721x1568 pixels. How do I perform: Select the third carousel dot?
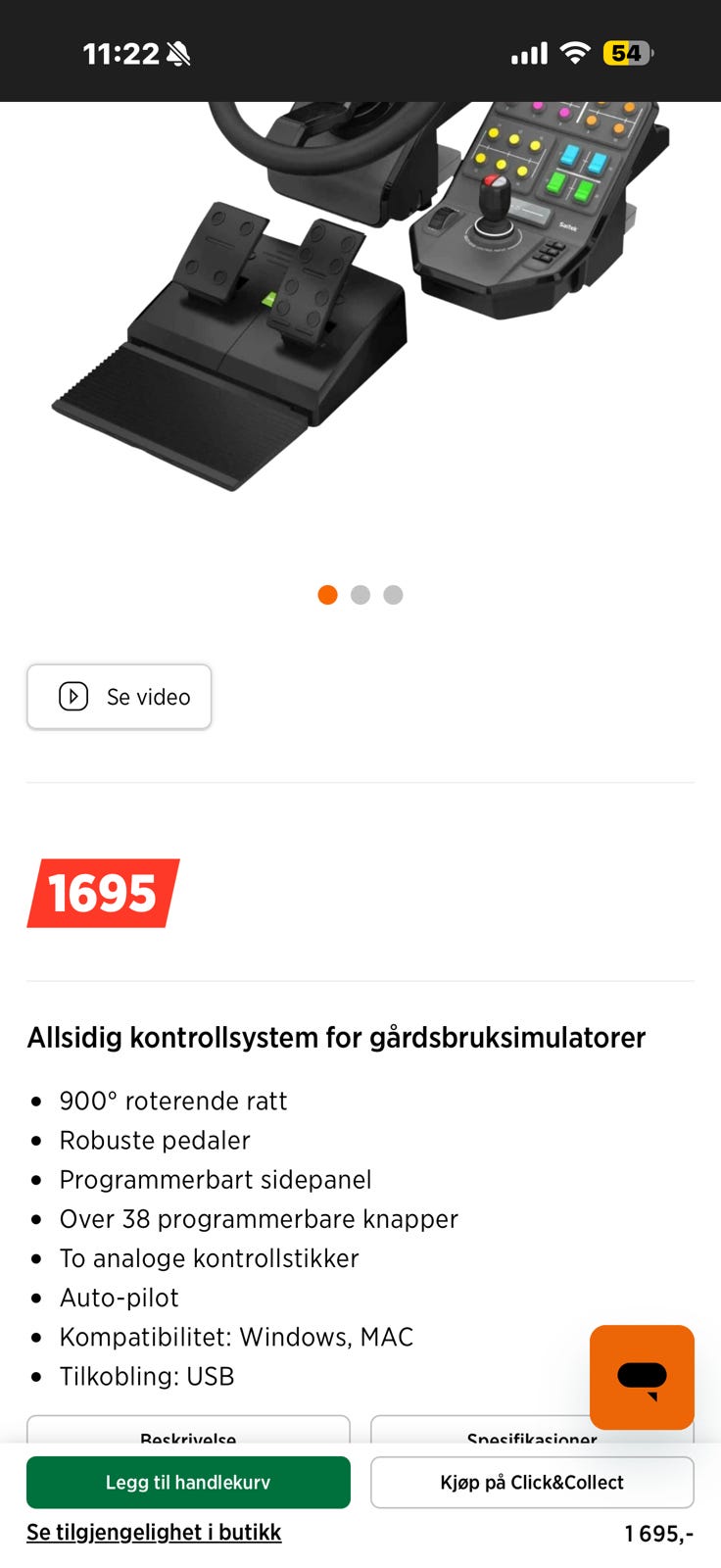coord(393,595)
